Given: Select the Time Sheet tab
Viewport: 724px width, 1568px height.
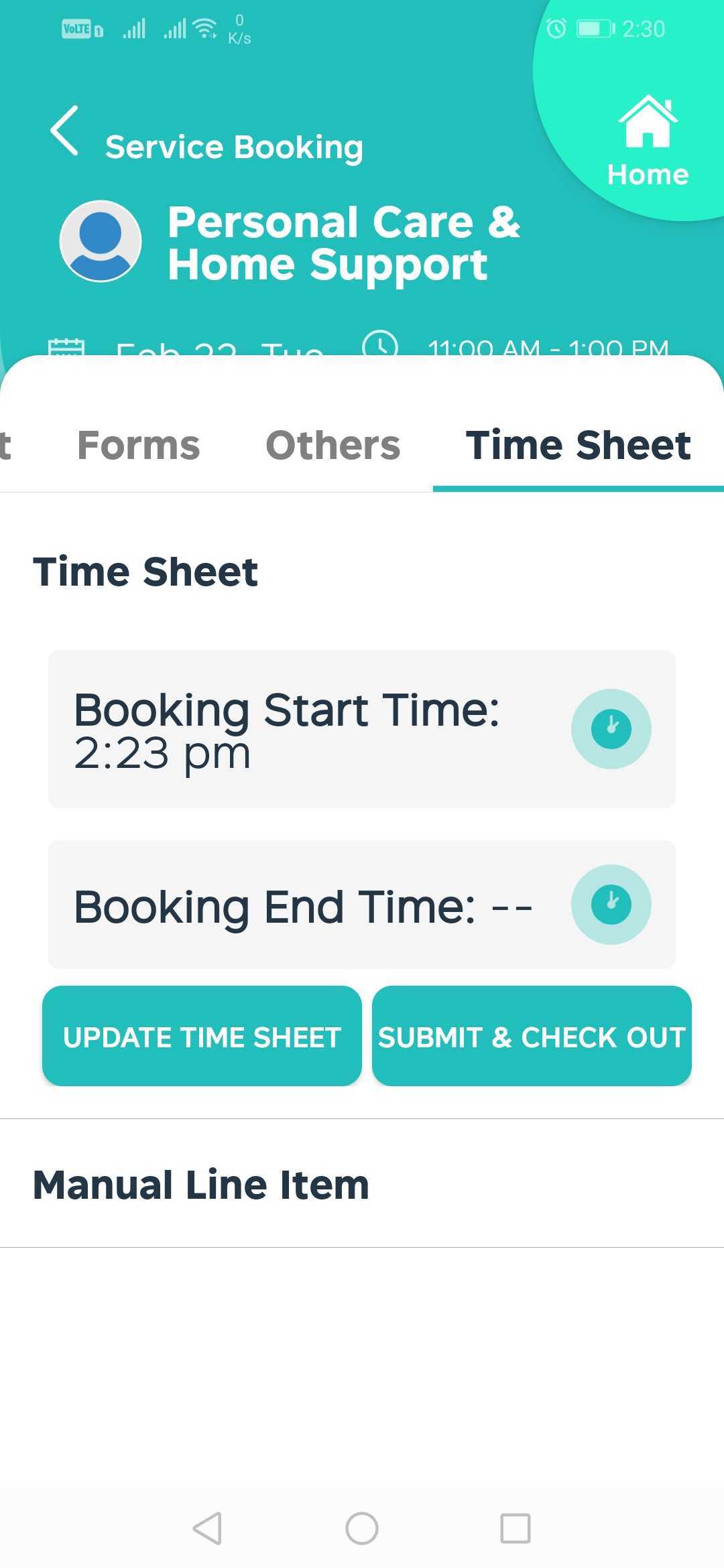Looking at the screenshot, I should pos(579,445).
